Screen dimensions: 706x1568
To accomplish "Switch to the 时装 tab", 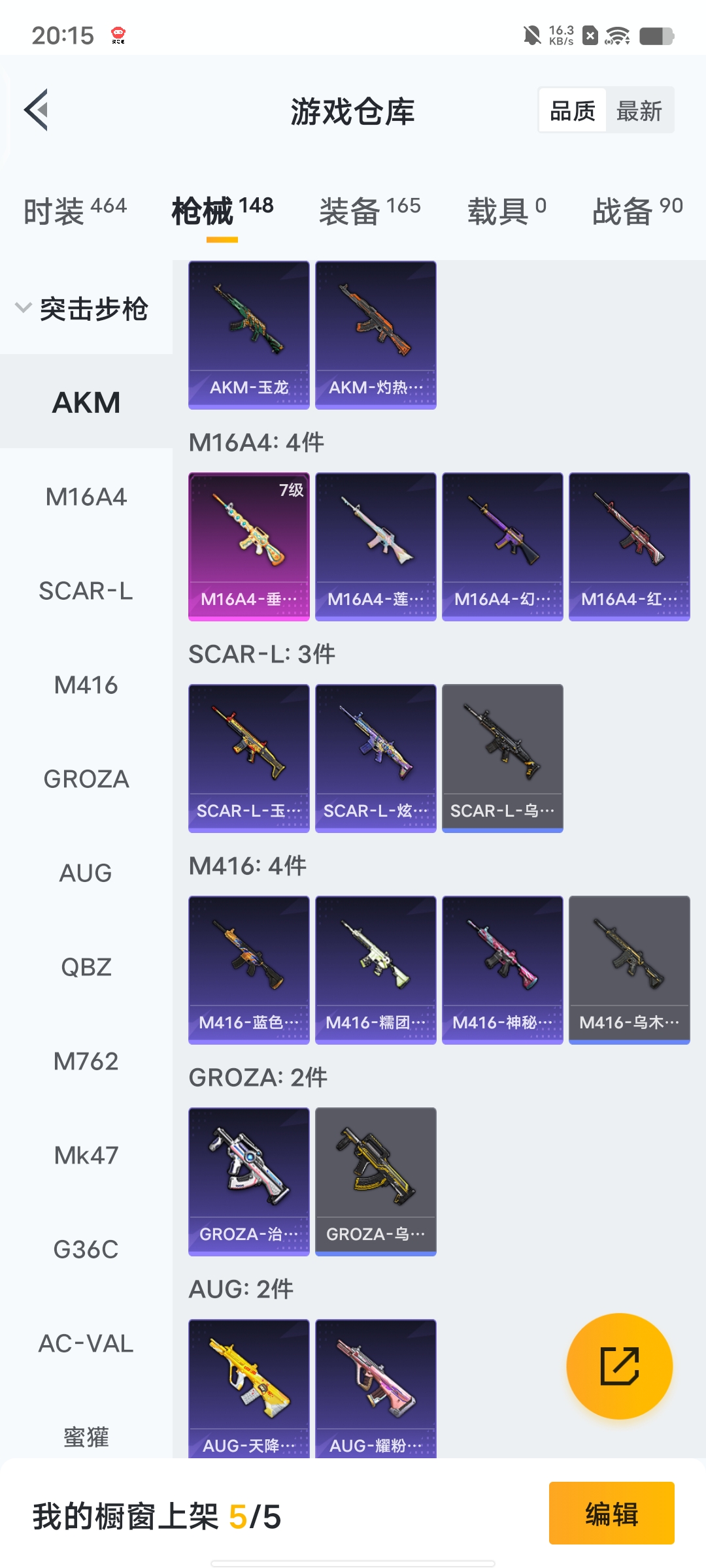I will (x=75, y=211).
